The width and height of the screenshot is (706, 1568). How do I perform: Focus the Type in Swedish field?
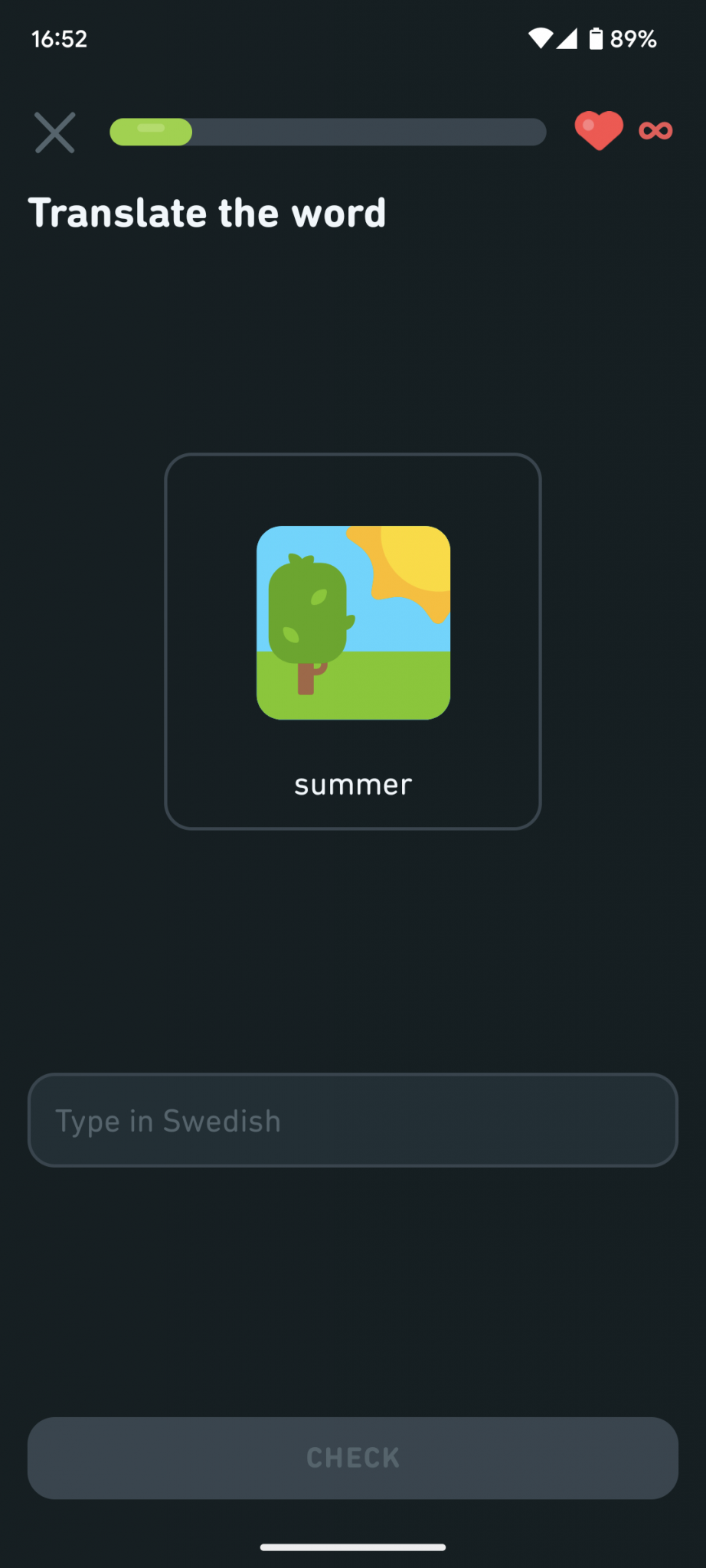tap(353, 1120)
